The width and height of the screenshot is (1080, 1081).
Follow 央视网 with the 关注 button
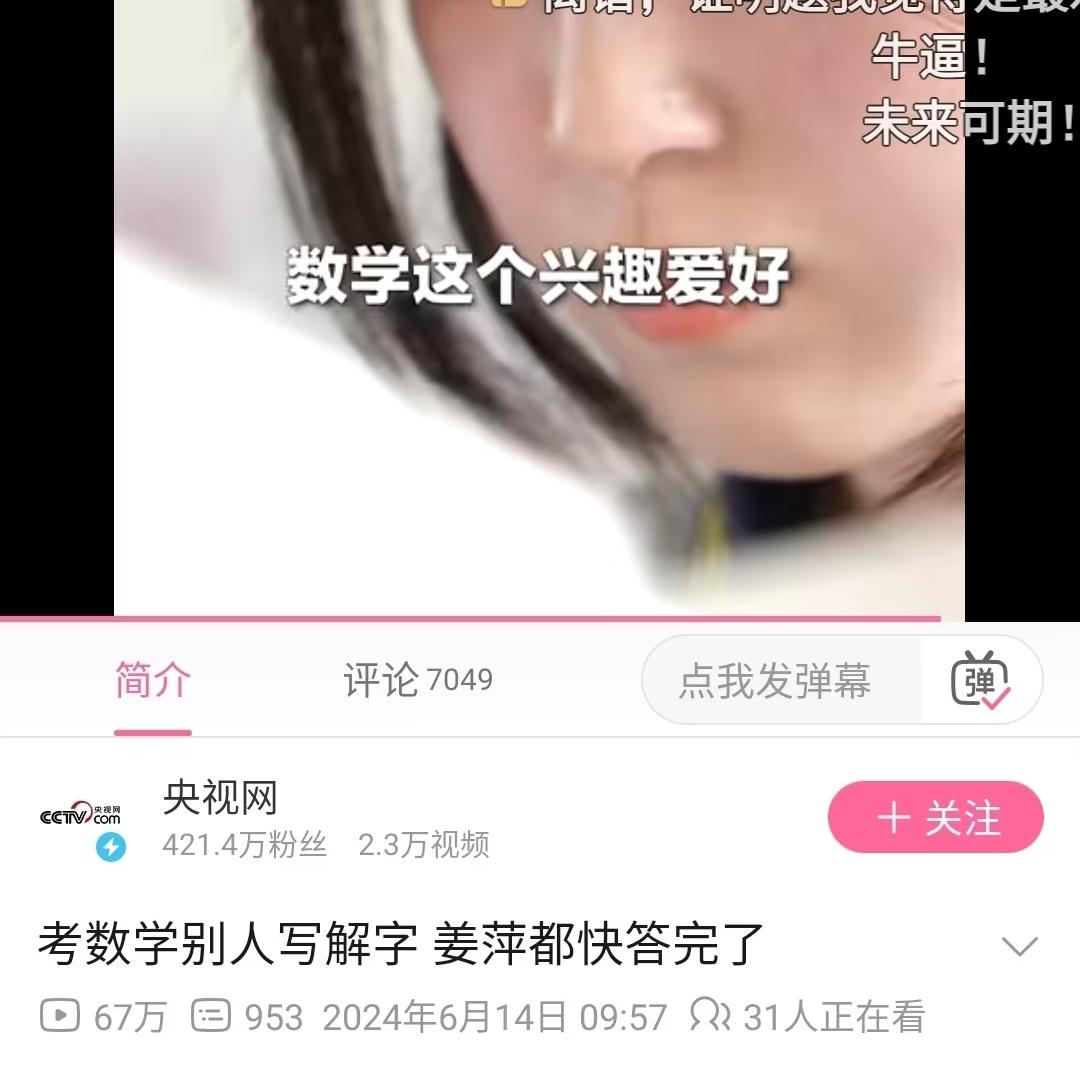point(935,818)
